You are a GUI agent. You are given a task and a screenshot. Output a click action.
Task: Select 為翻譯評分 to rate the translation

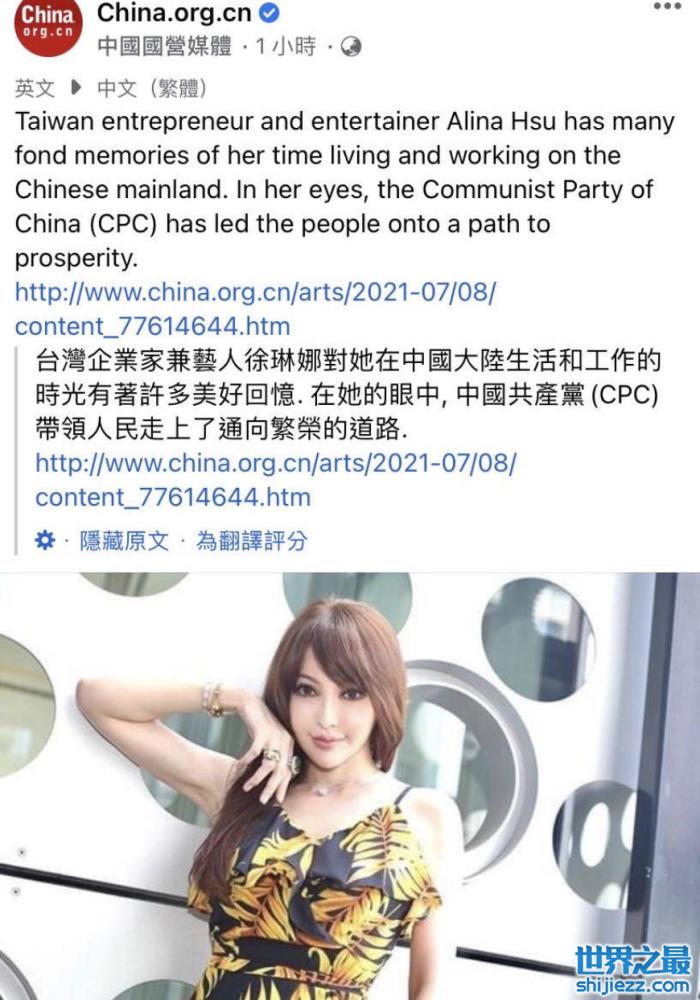(x=251, y=541)
